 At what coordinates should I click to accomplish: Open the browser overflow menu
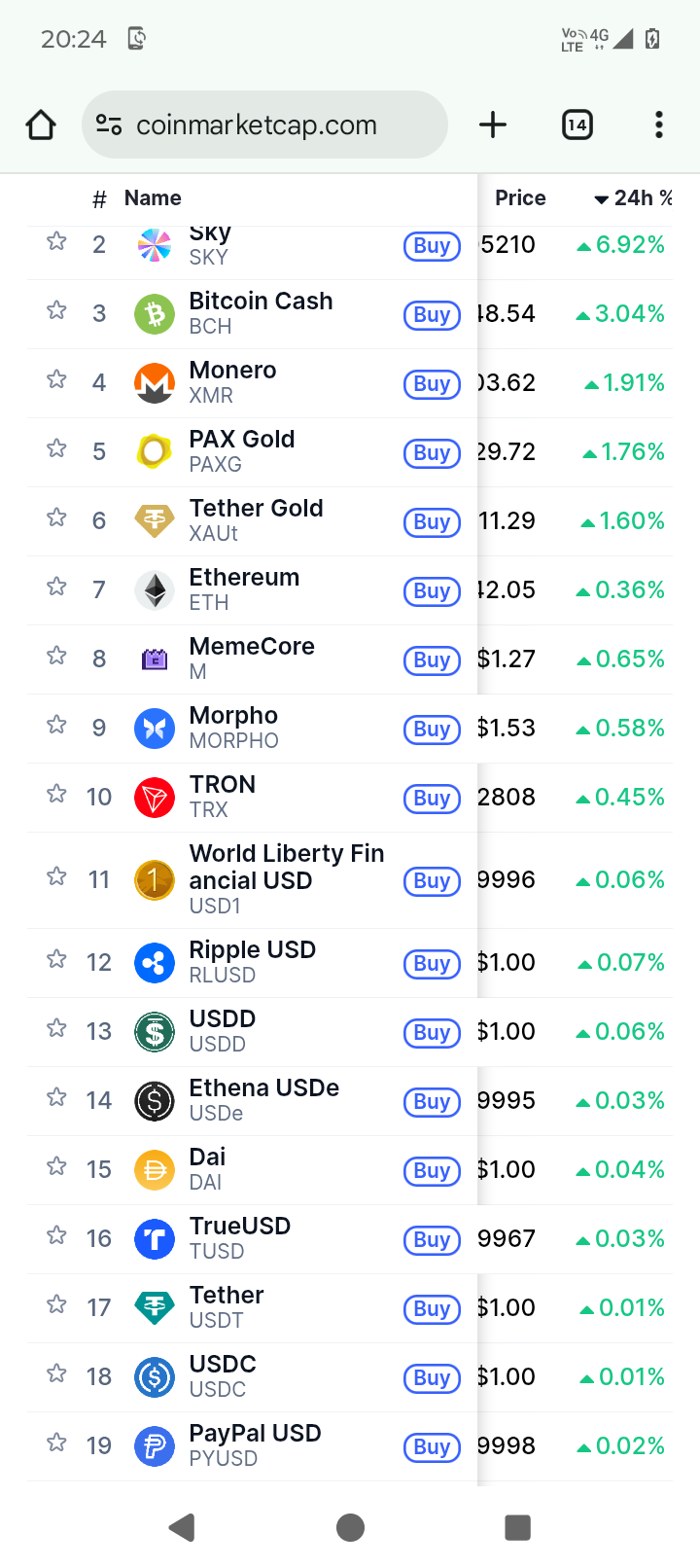pos(659,125)
